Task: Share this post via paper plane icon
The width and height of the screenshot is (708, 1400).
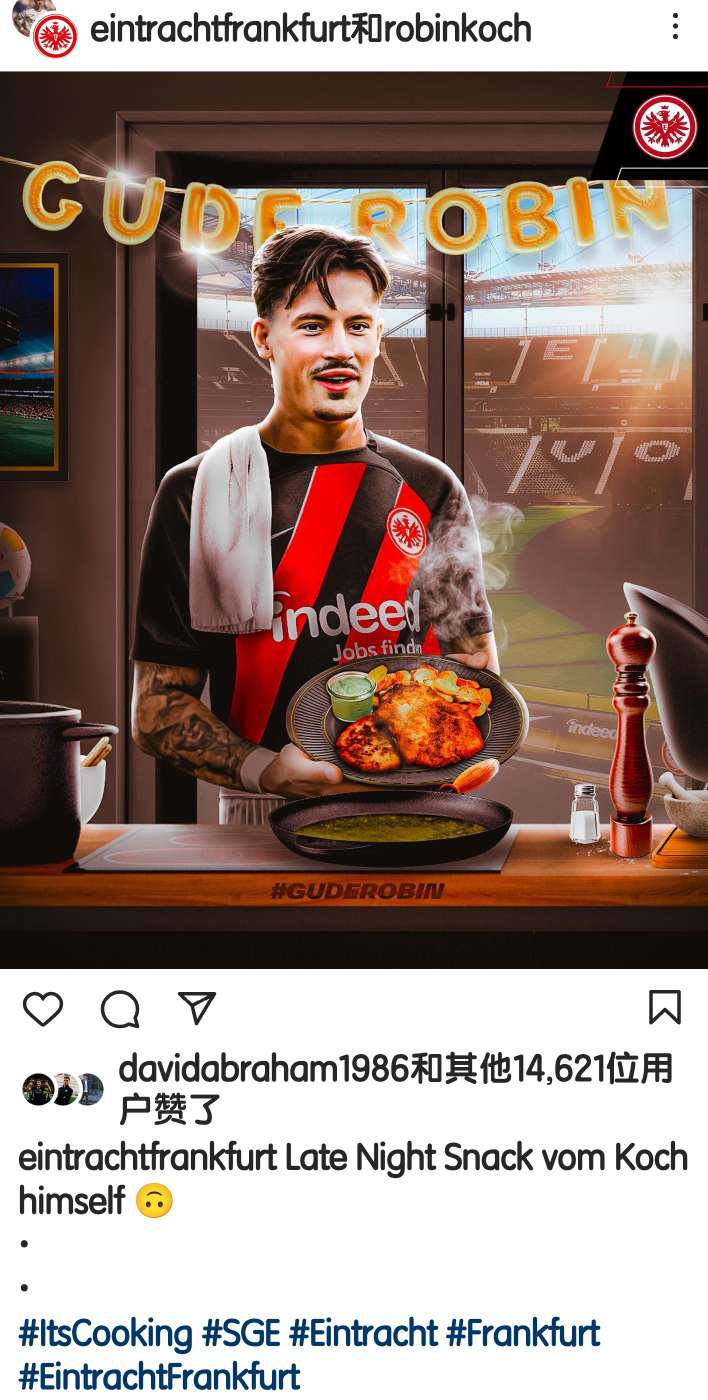Action: [x=197, y=1008]
